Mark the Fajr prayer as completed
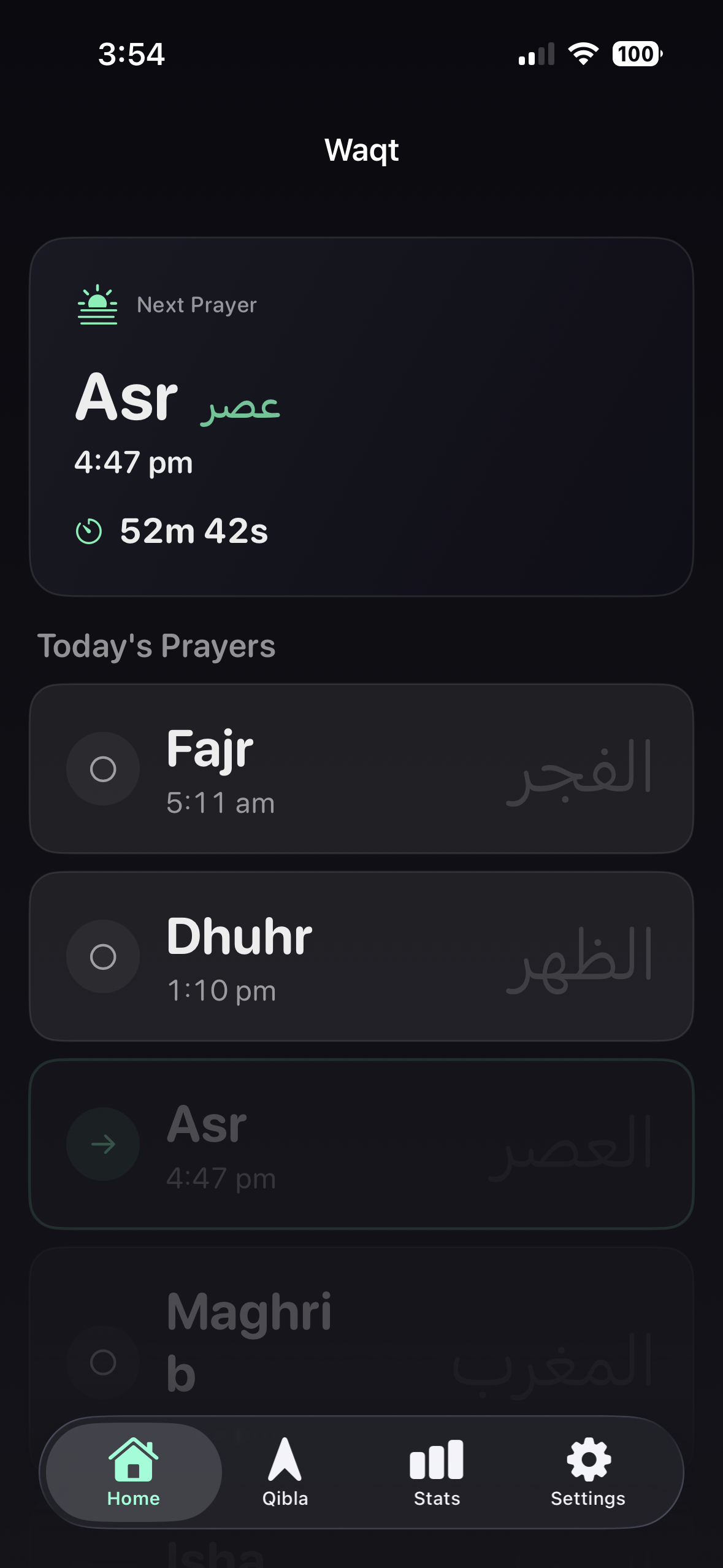The height and width of the screenshot is (1568, 723). tap(103, 769)
